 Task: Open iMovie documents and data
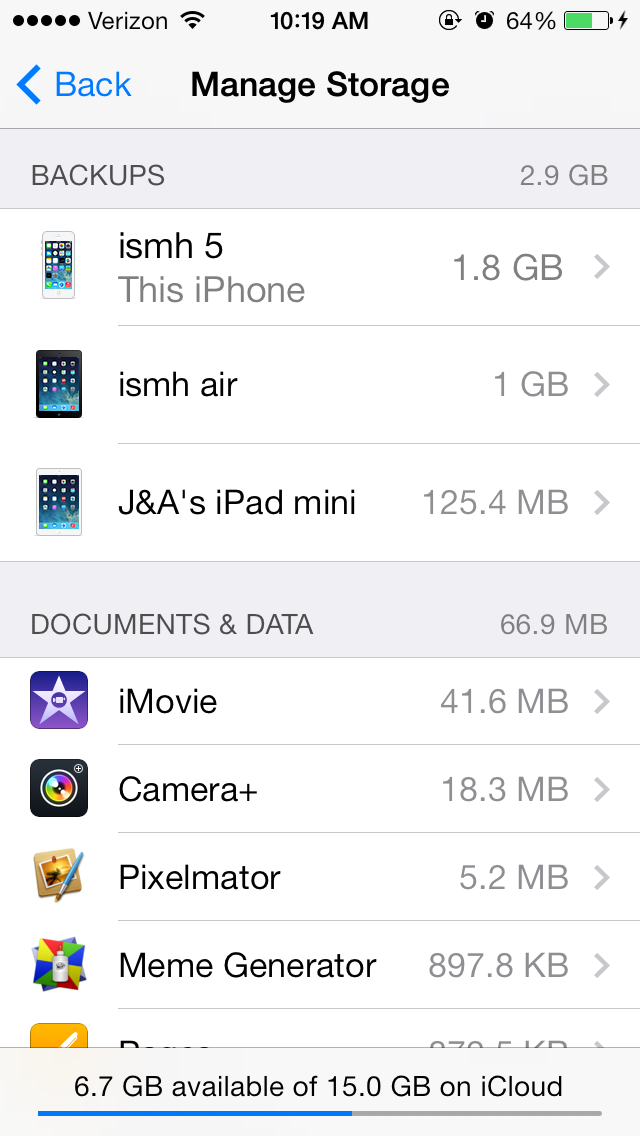click(x=320, y=701)
